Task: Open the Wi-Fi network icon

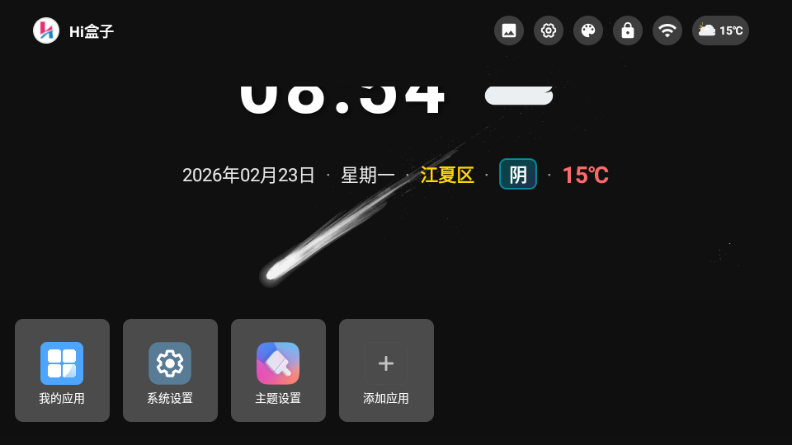Action: [667, 30]
